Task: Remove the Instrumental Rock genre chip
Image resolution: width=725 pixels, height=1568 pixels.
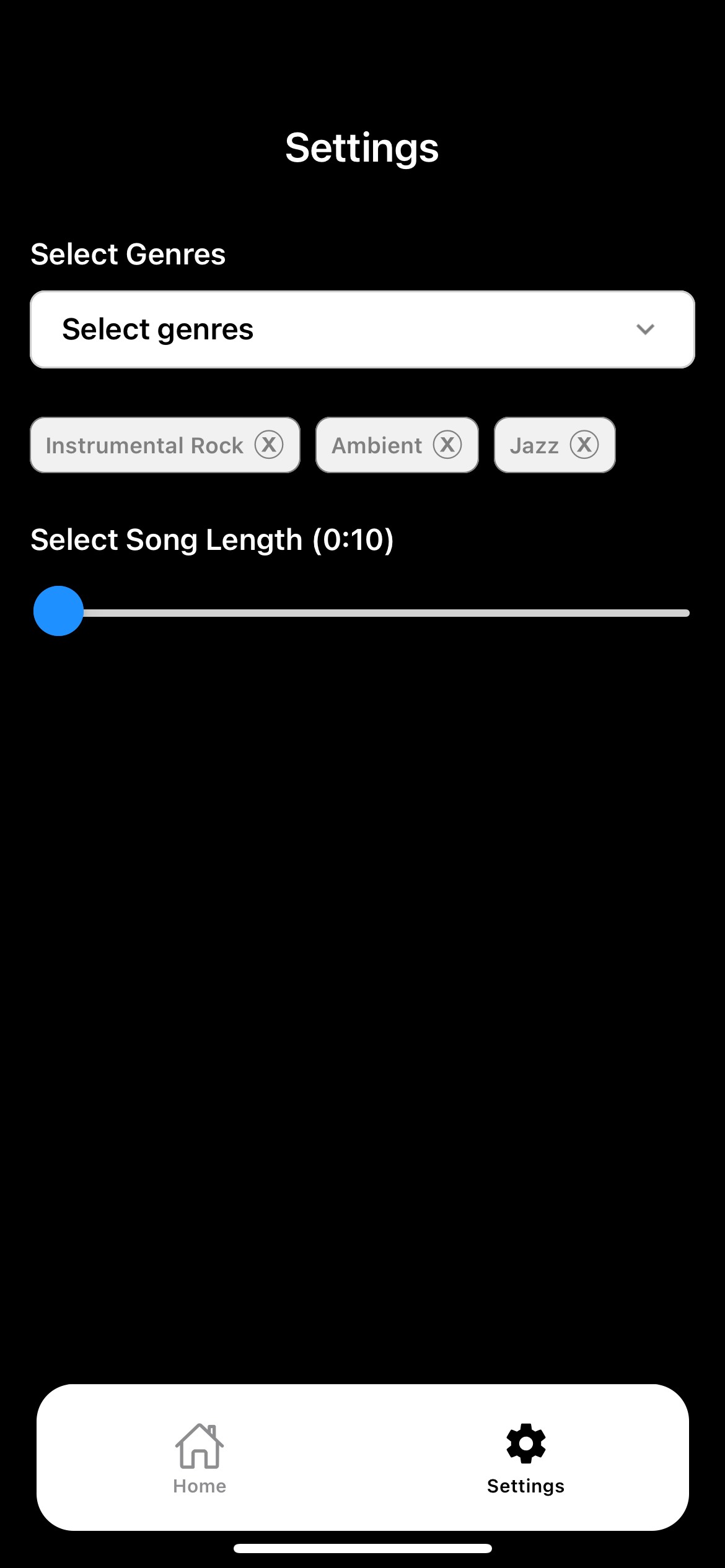Action: click(269, 445)
